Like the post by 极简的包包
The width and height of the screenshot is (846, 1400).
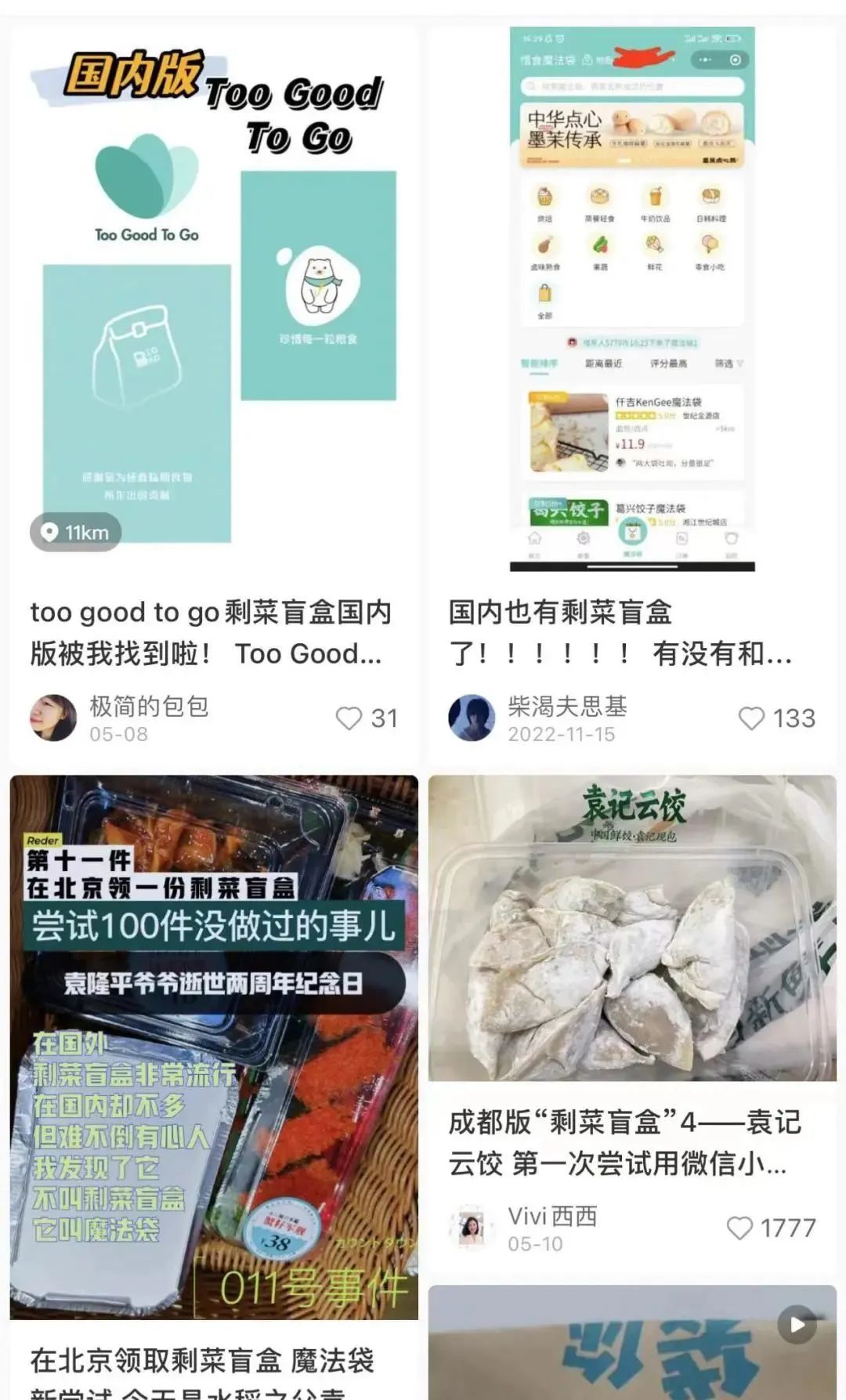[349, 718]
